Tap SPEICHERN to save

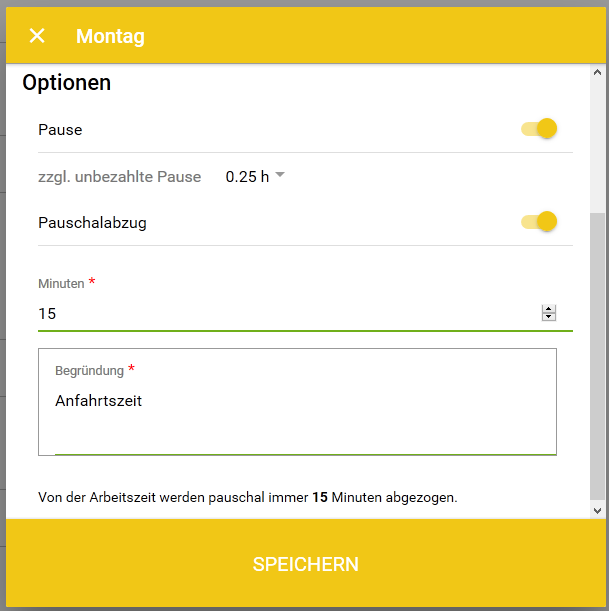(305, 565)
